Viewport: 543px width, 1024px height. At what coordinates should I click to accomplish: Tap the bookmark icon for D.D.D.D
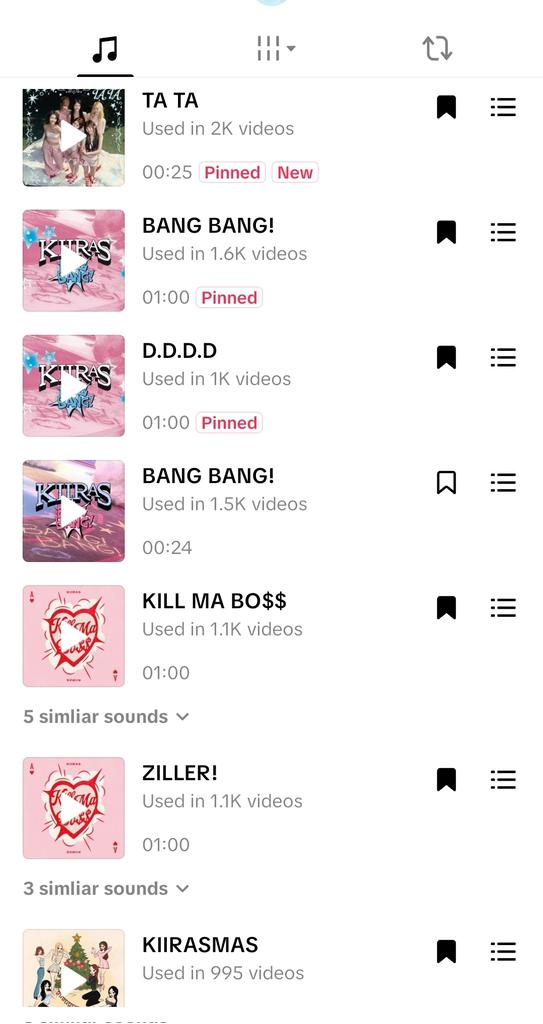446,357
